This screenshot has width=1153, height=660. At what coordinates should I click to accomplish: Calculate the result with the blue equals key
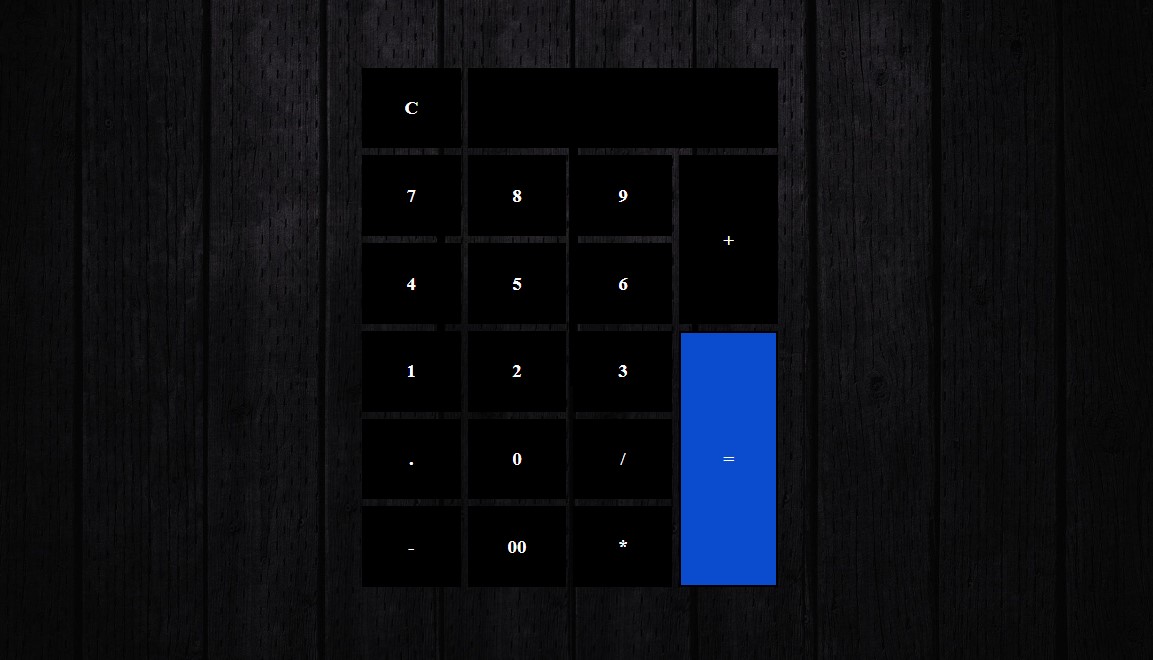728,459
